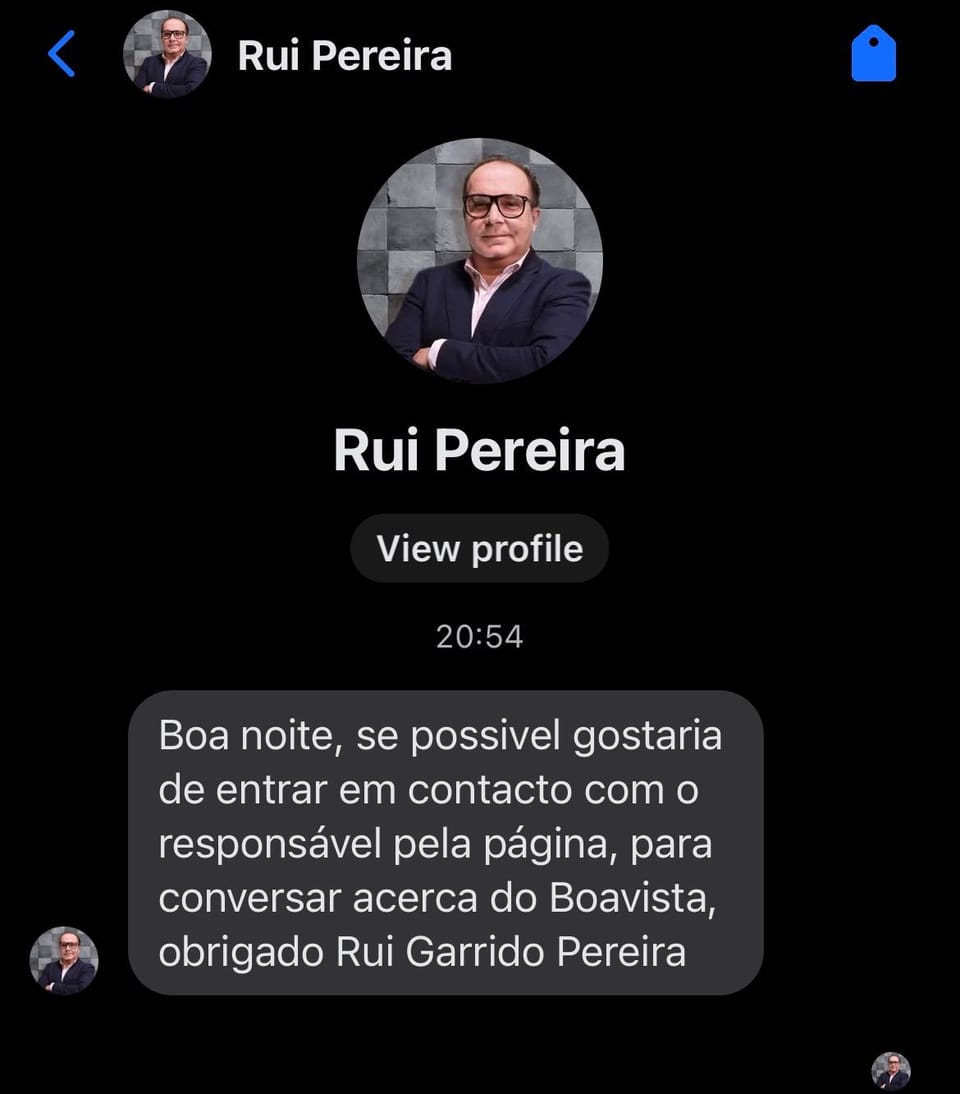This screenshot has width=960, height=1094.
Task: Tap the back arrow to exit conversation
Action: pos(60,54)
